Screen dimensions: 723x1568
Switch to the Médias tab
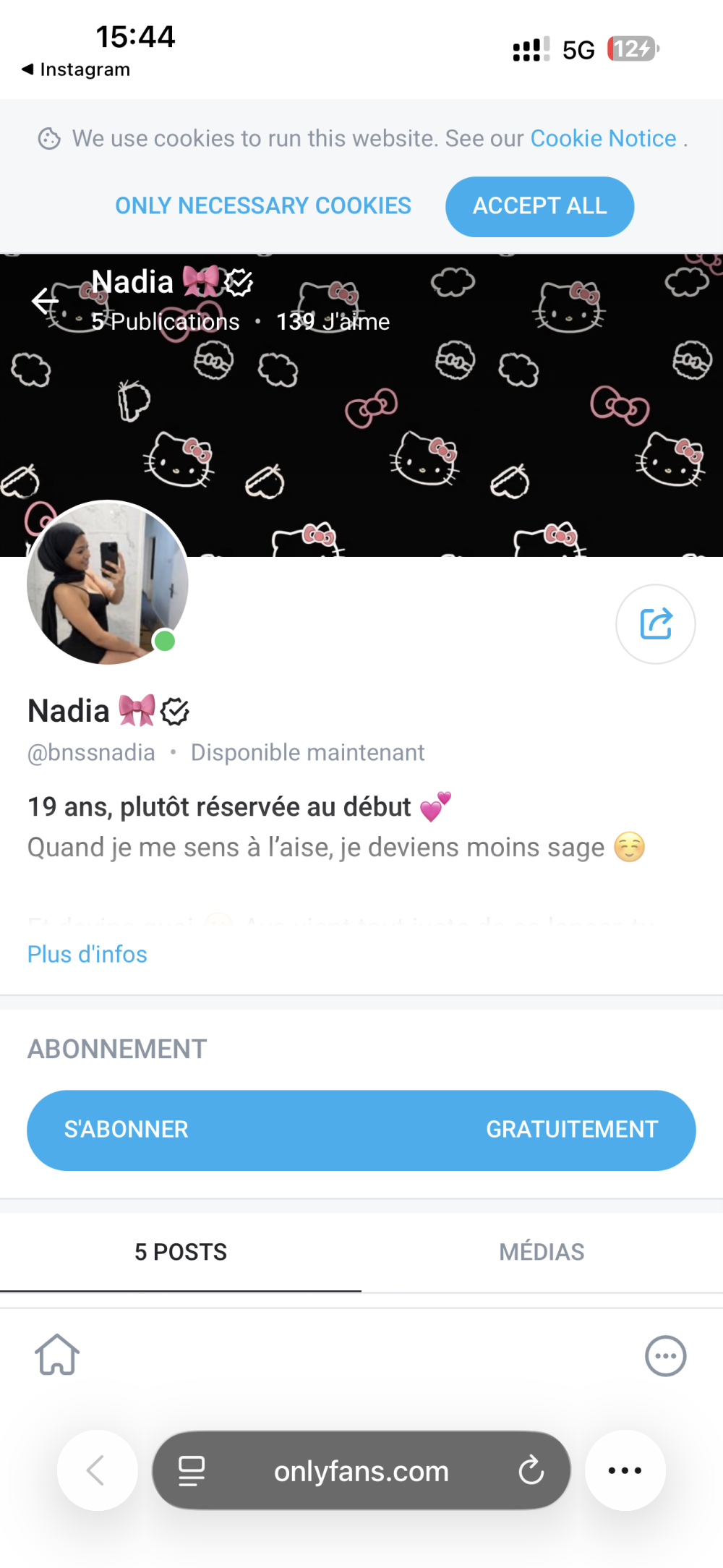pyautogui.click(x=542, y=1252)
